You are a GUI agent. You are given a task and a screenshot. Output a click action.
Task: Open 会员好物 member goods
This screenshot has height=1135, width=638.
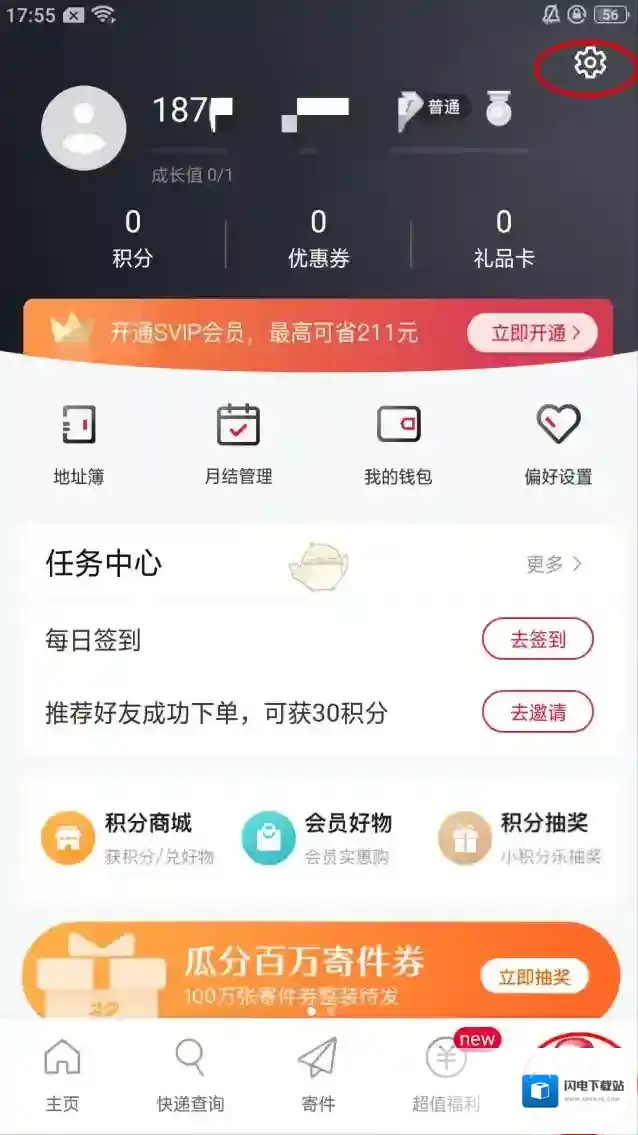(x=318, y=838)
